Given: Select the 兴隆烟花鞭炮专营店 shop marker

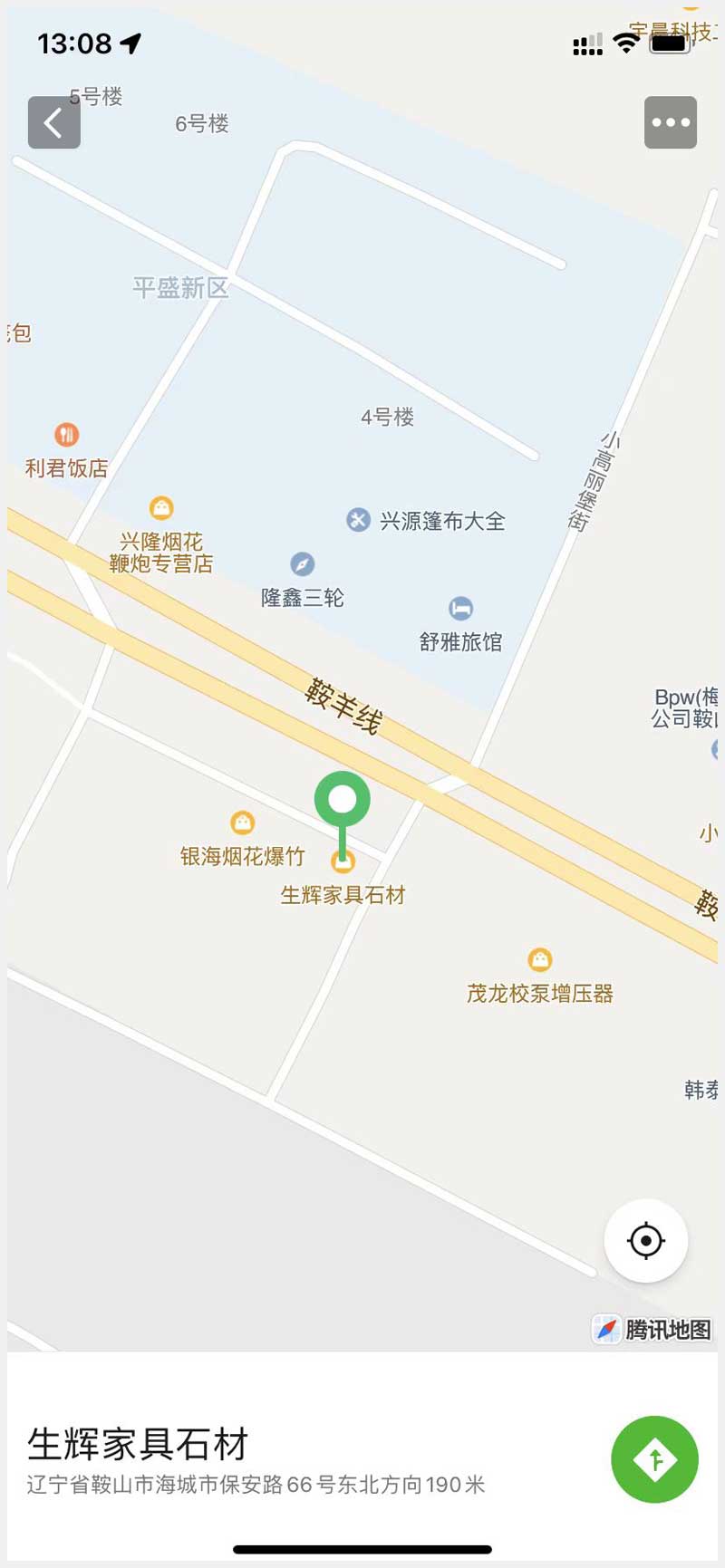Looking at the screenshot, I should point(161,508).
